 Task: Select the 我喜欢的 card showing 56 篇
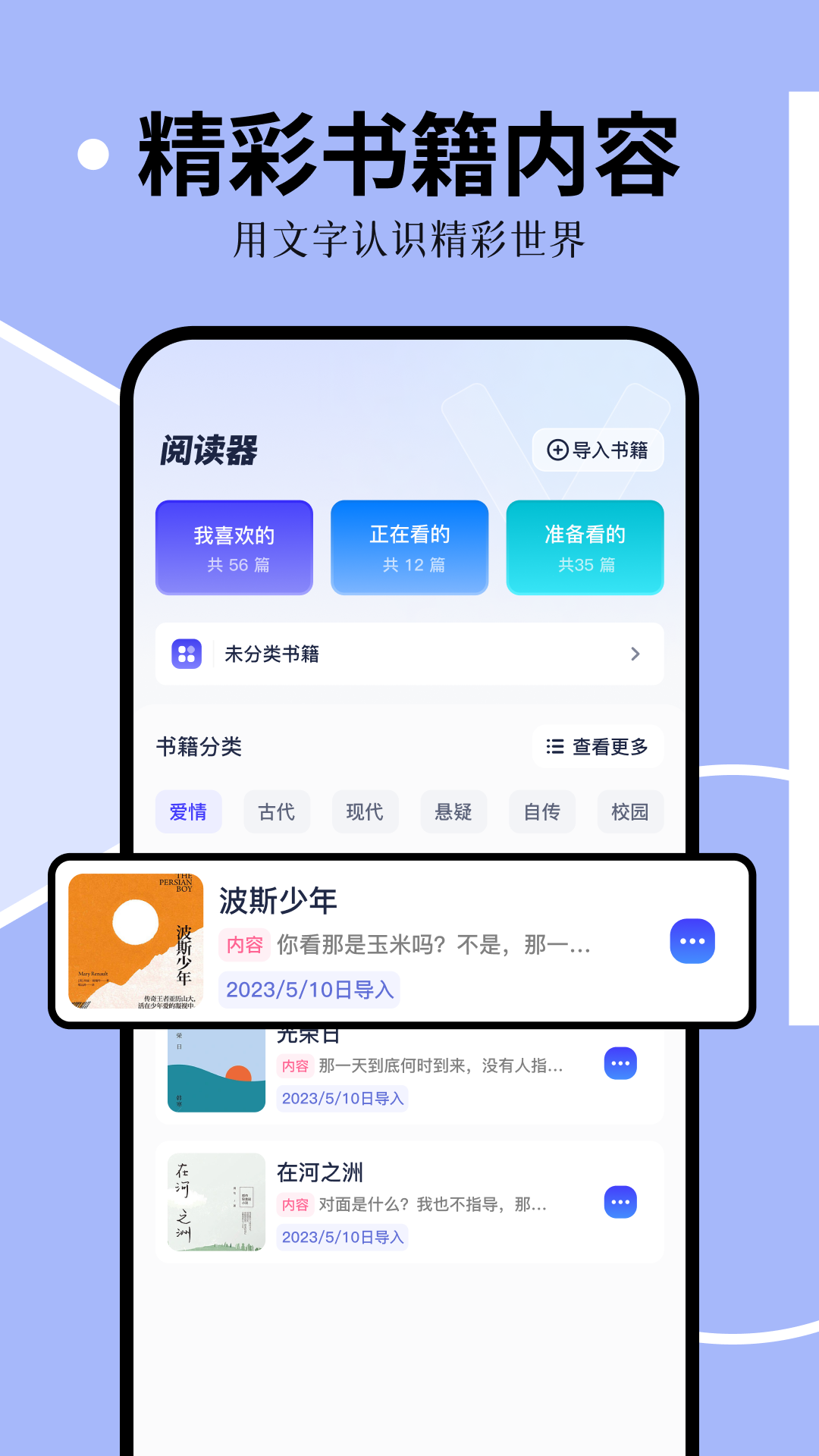pyautogui.click(x=234, y=547)
